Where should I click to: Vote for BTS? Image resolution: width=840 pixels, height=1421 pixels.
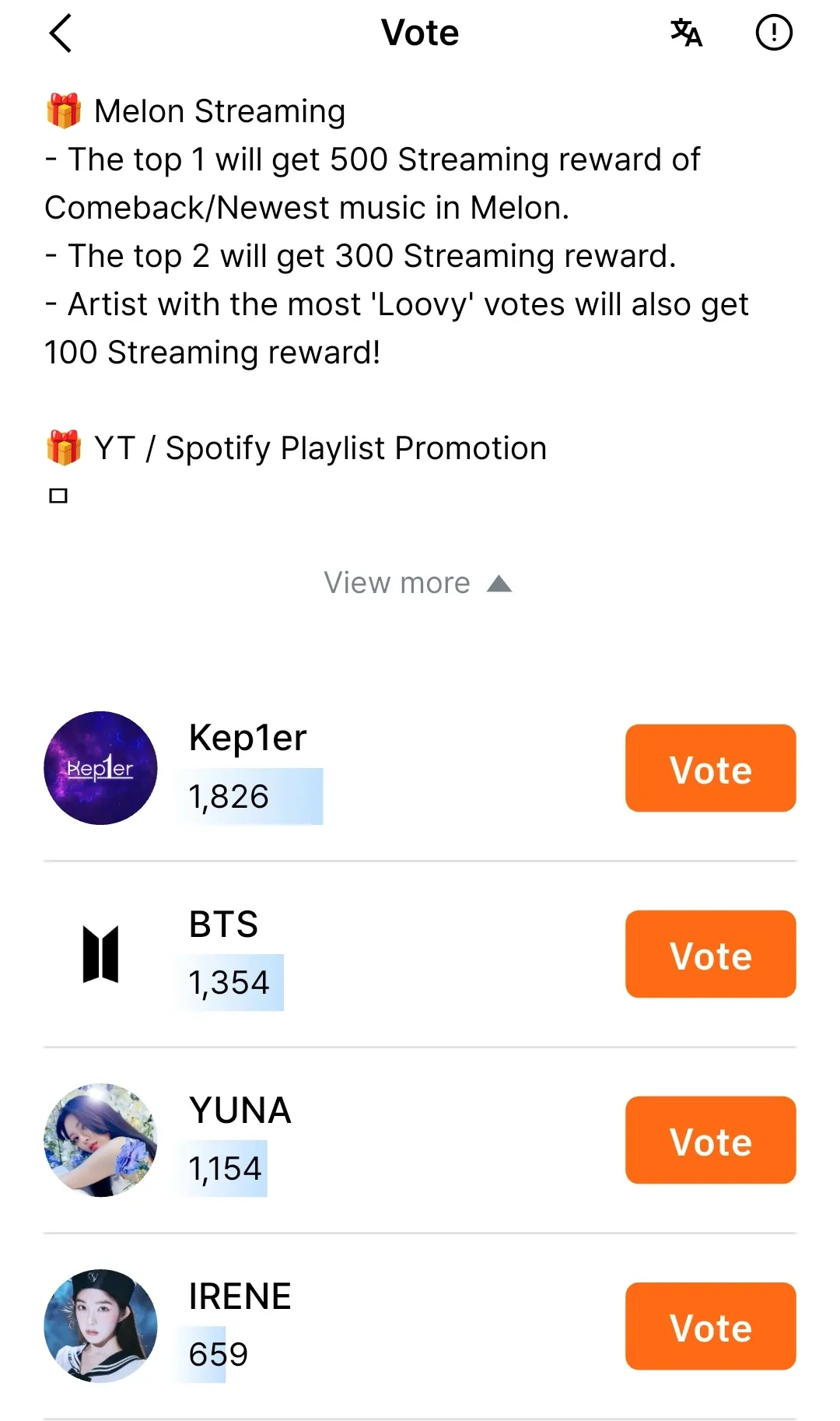pos(710,954)
